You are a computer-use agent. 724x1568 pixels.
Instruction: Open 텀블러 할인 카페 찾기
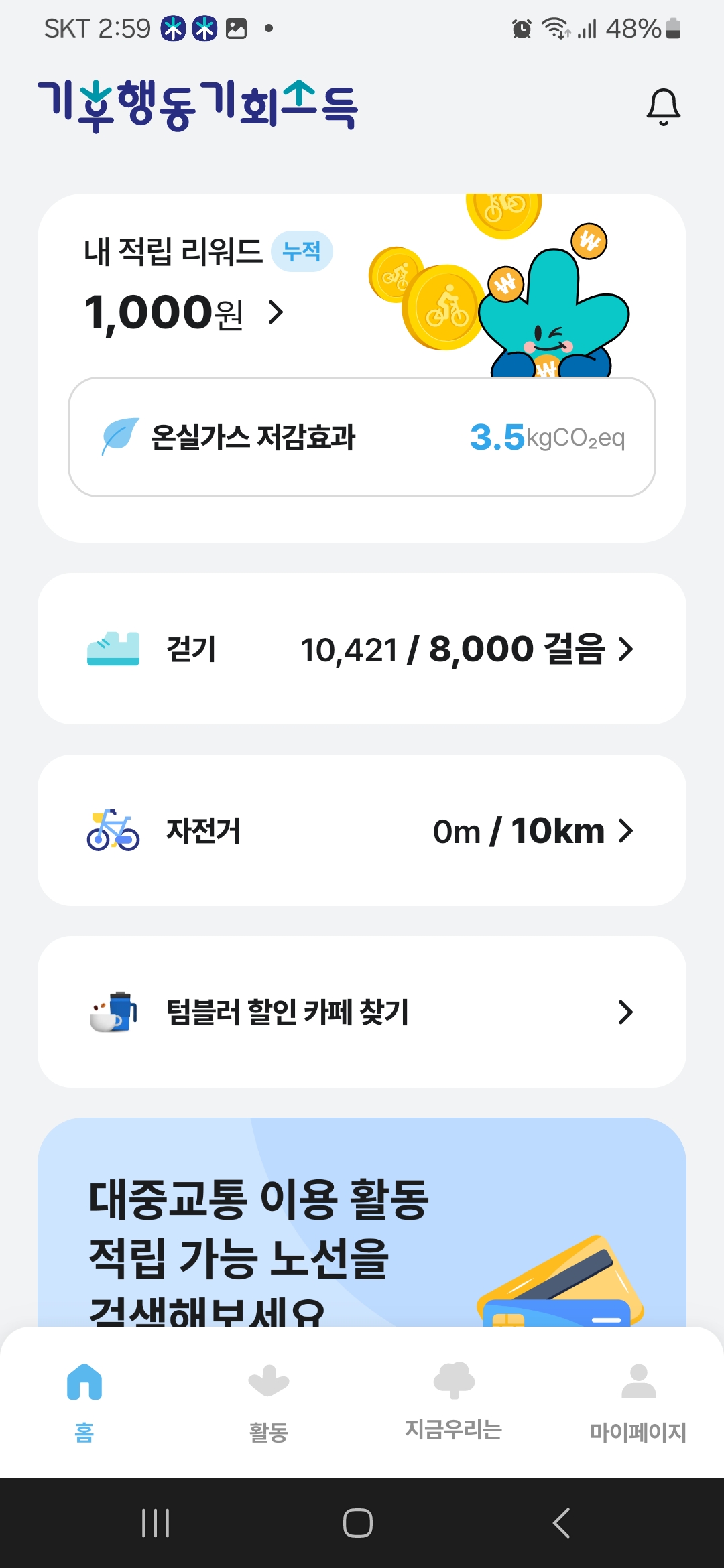[x=362, y=1012]
